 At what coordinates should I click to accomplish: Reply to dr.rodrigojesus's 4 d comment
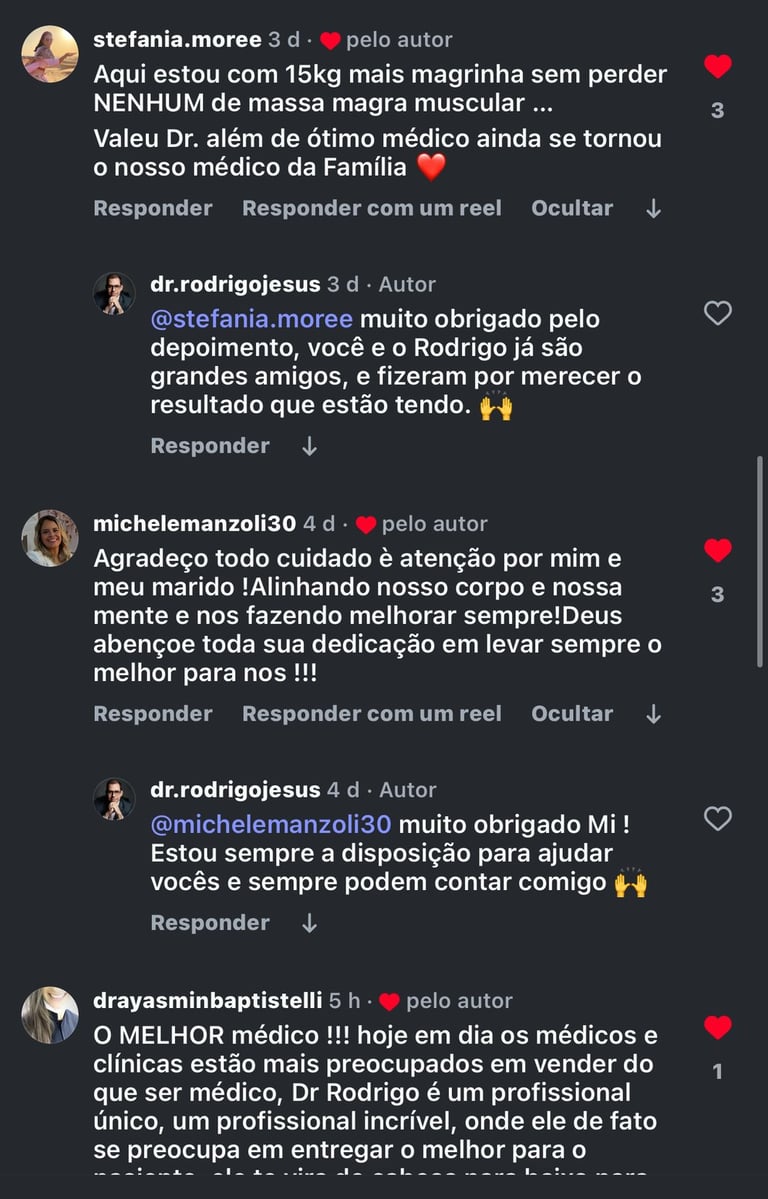tap(210, 923)
